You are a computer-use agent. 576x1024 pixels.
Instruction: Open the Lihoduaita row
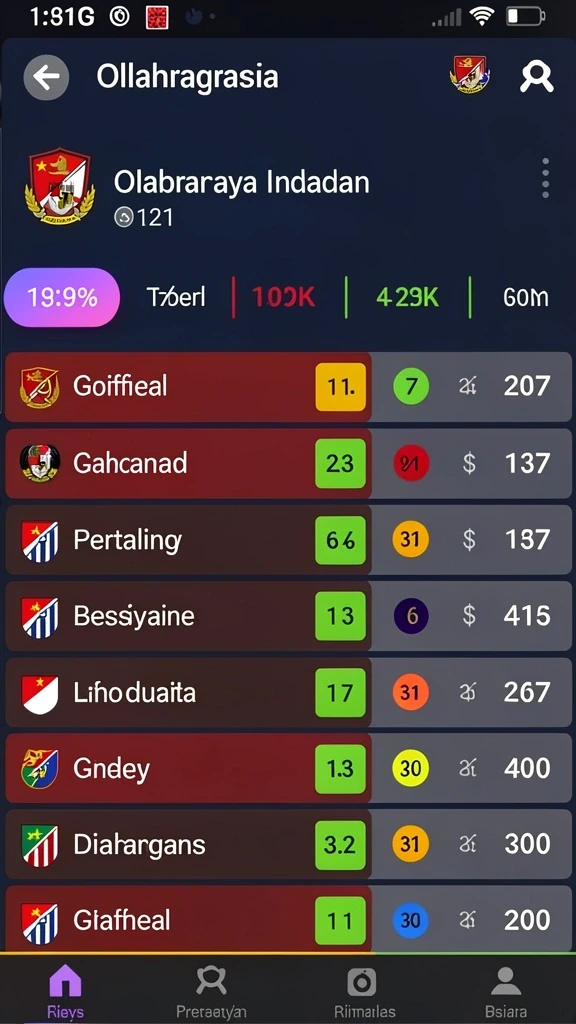click(289, 692)
